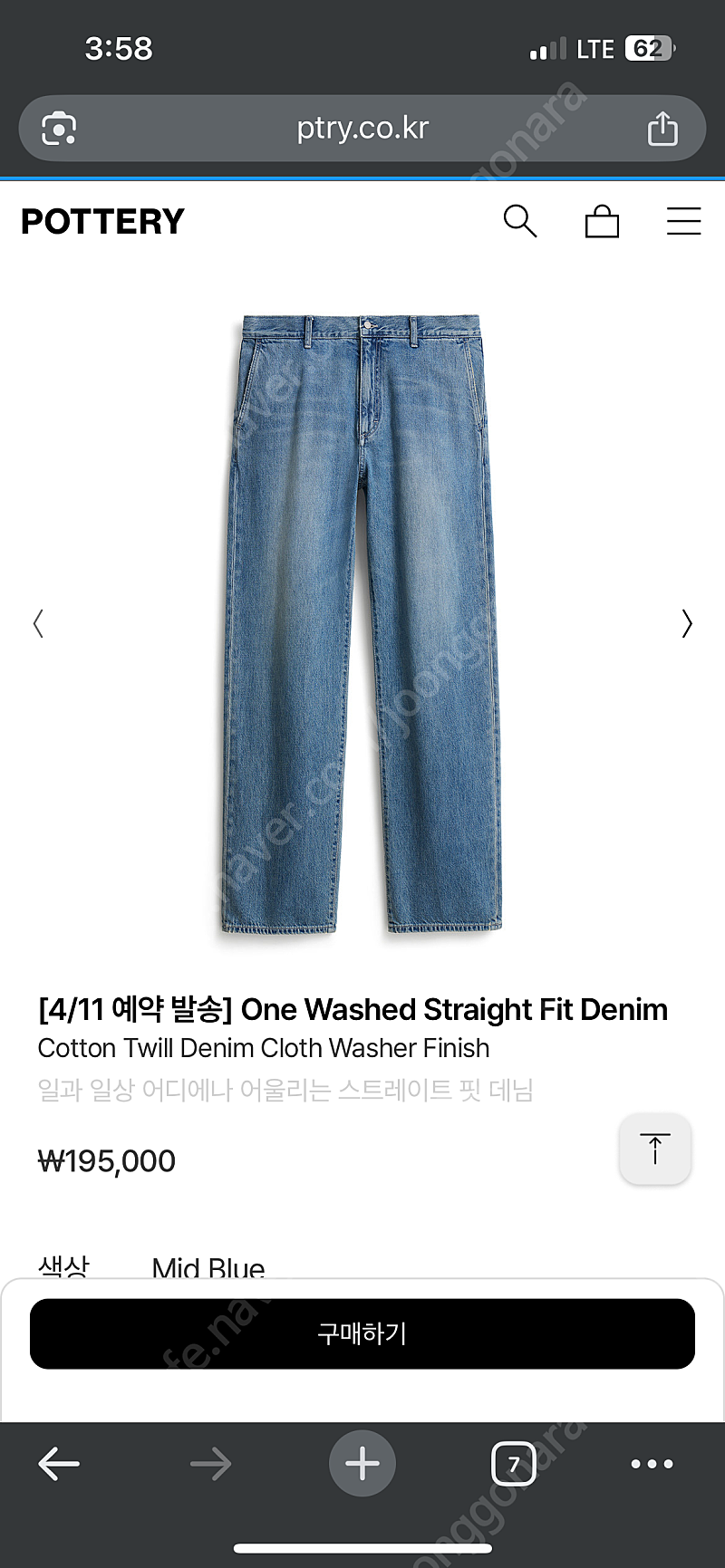Show next product image

[x=687, y=623]
